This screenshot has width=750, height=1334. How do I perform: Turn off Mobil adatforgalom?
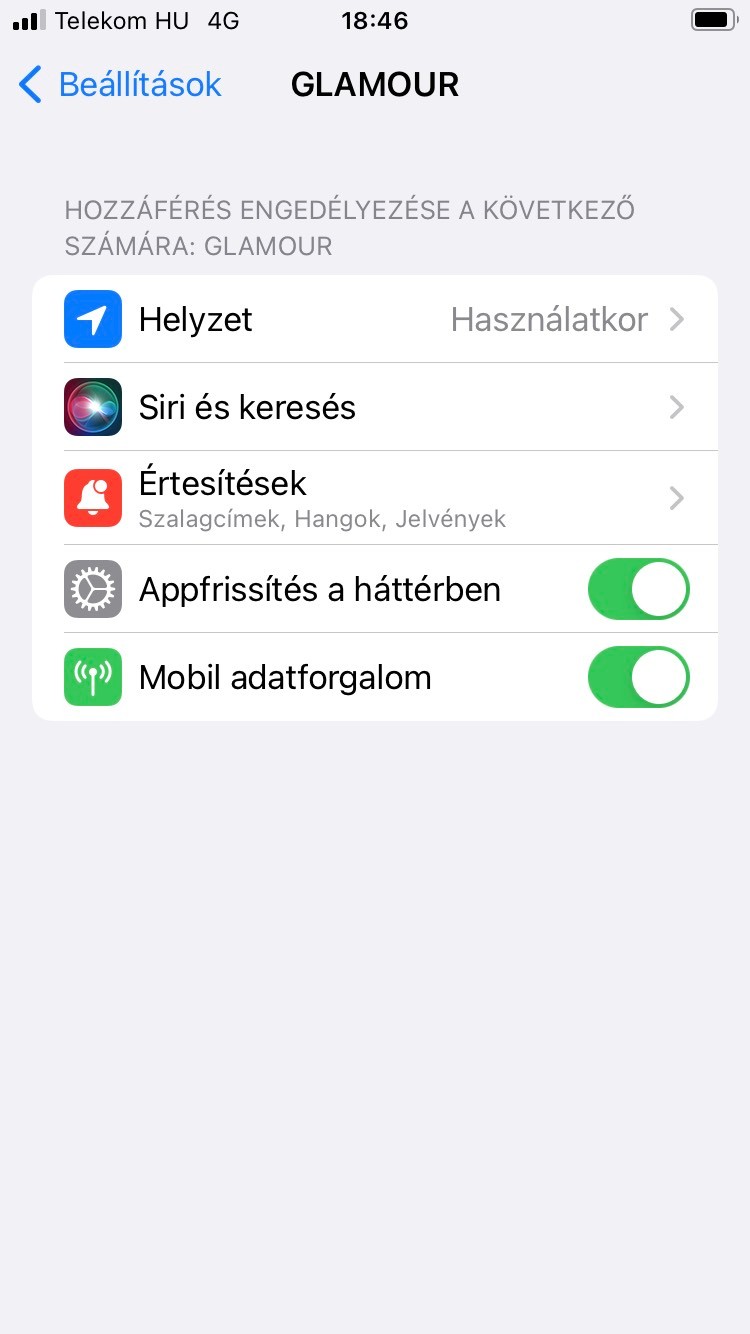click(638, 677)
